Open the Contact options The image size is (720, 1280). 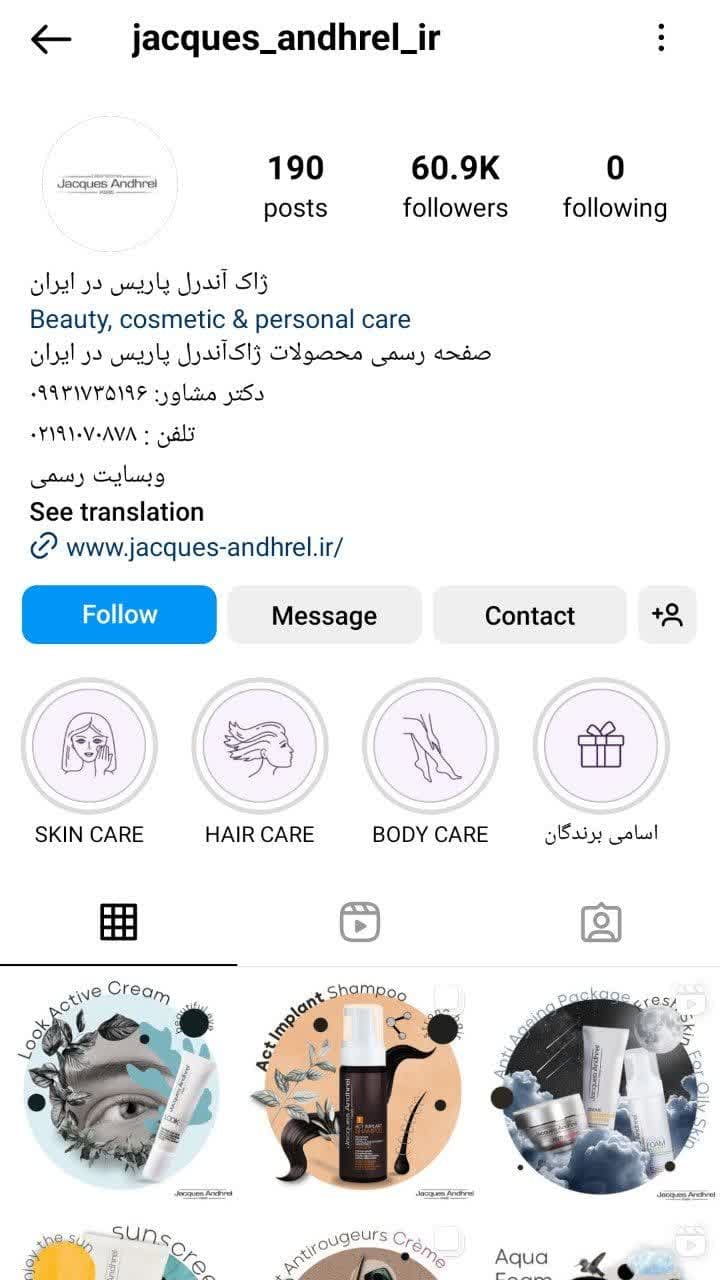[529, 615]
